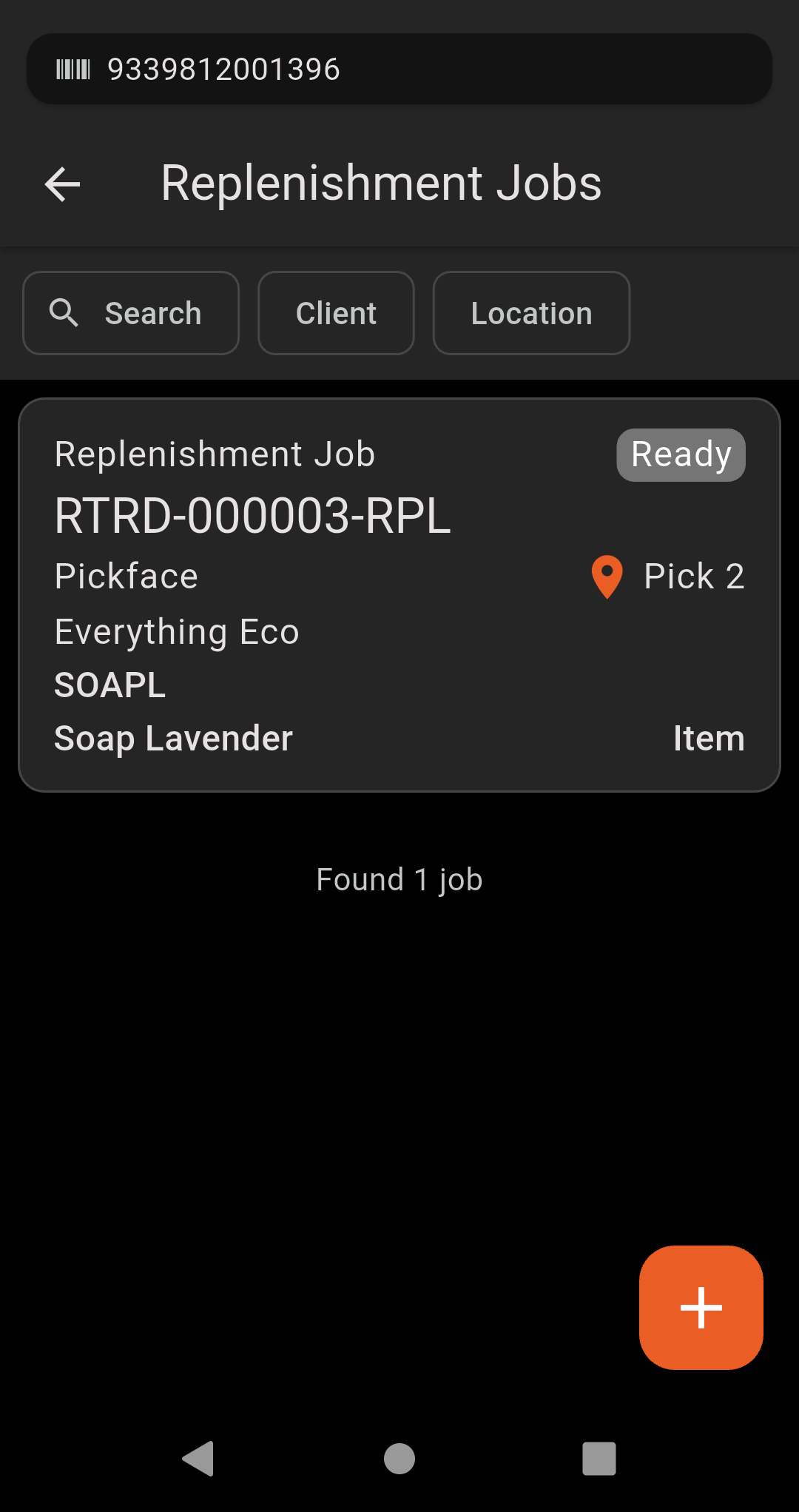
Task: Tap the barcode field showing 9339812001396
Action: coord(399,69)
